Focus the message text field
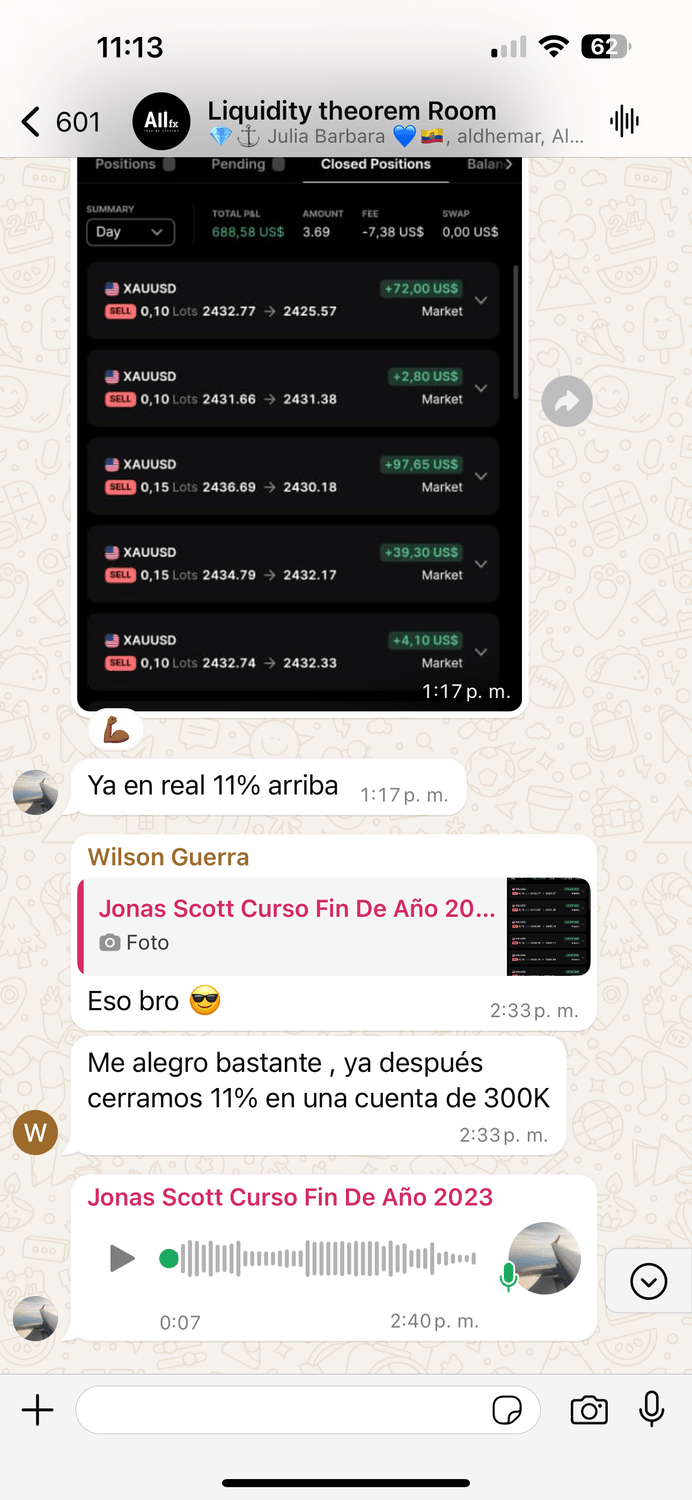692x1500 pixels. (x=280, y=1410)
